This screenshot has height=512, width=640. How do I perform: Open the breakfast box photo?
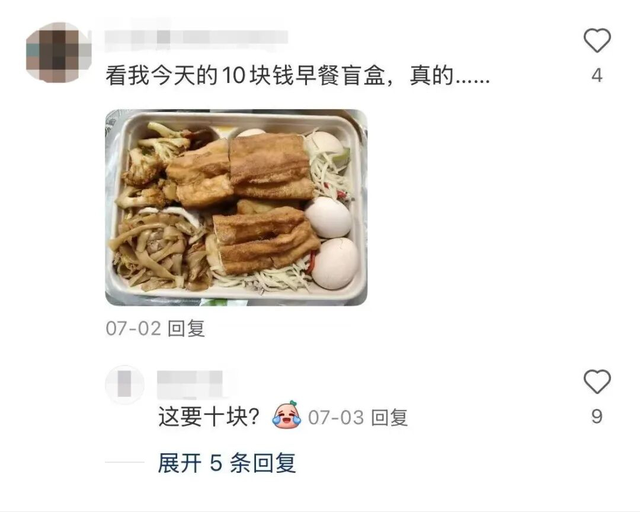point(236,207)
